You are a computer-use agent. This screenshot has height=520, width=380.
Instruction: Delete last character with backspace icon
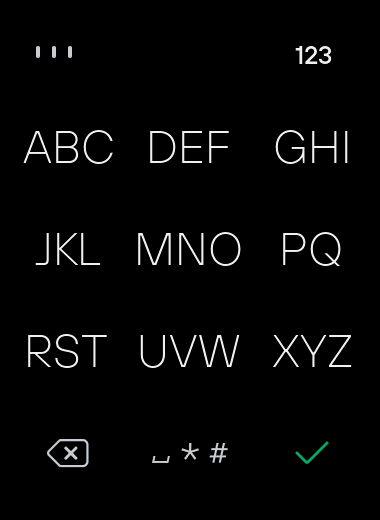68,453
